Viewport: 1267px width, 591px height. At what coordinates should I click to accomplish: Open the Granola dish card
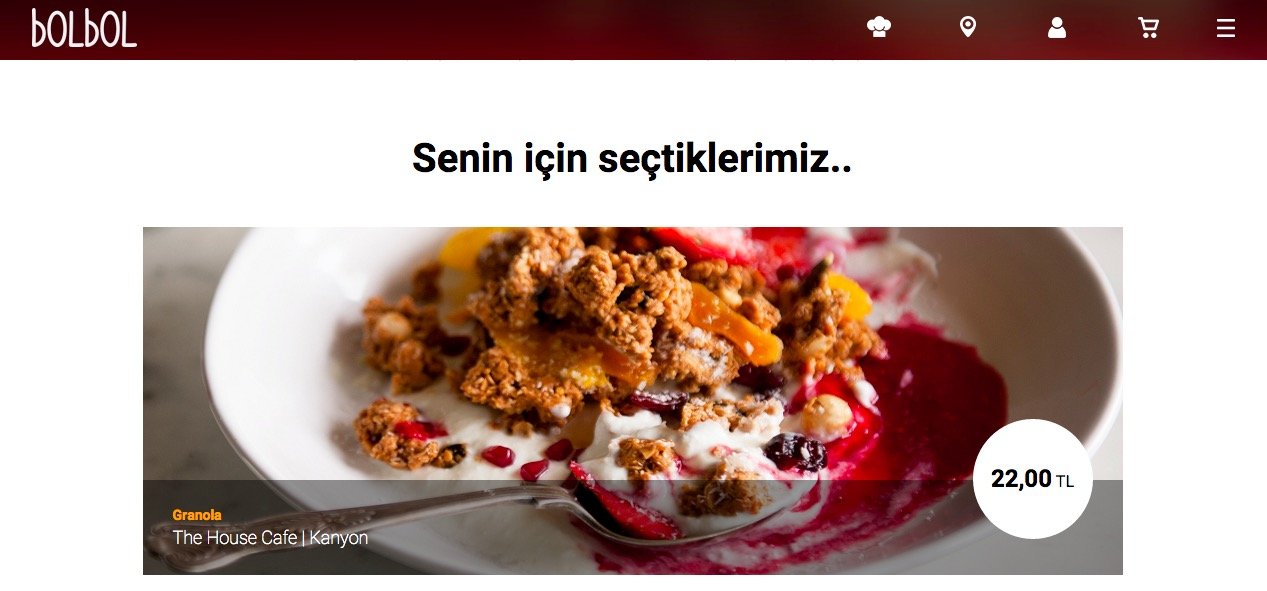click(x=632, y=400)
